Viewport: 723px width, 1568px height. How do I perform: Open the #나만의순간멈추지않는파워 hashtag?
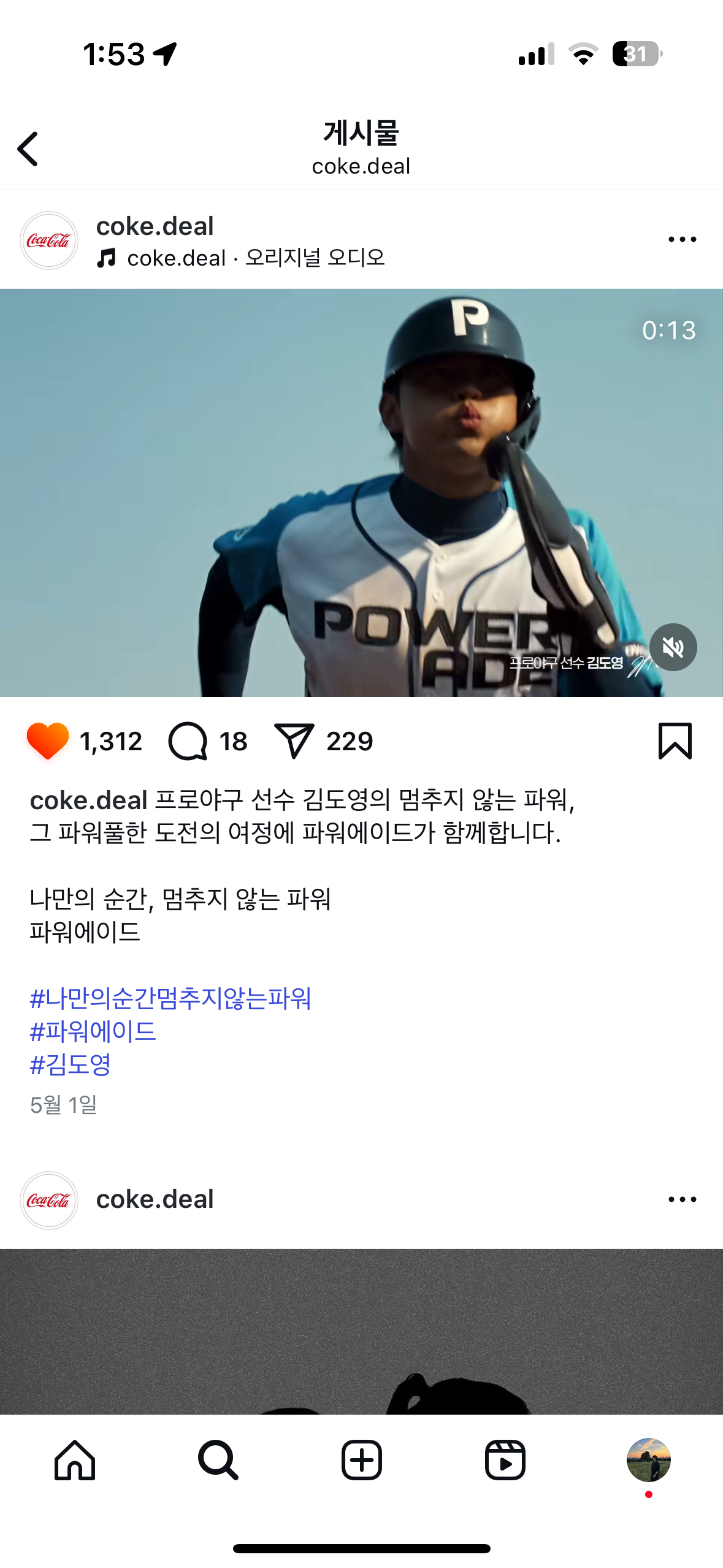point(170,998)
